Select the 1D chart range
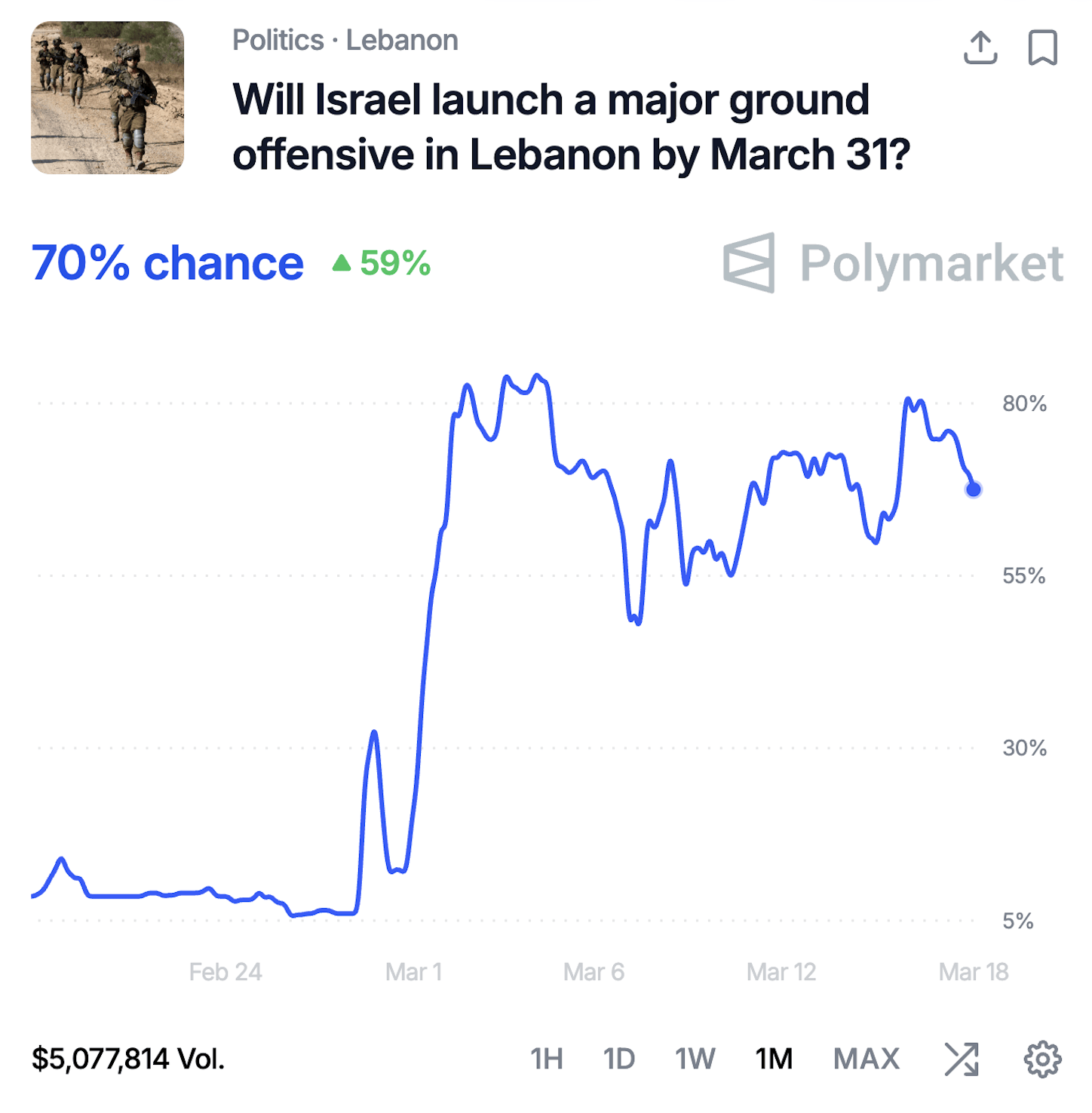Screen dimensions: 1092x1113 pyautogui.click(x=619, y=1059)
